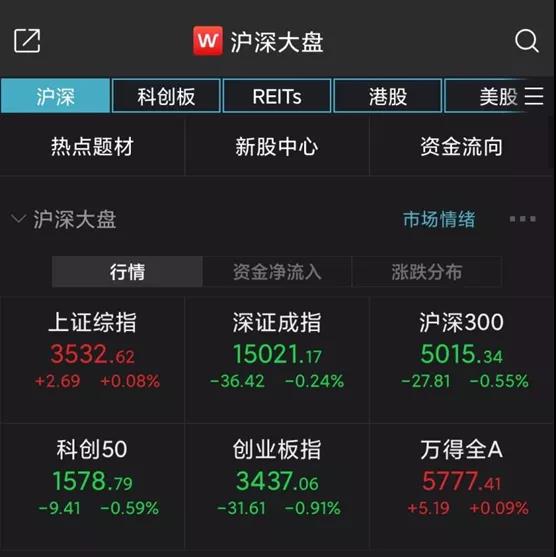This screenshot has height=557, width=556.
Task: Collapse the 沪深大盘 section chevron
Action: click(x=18, y=218)
